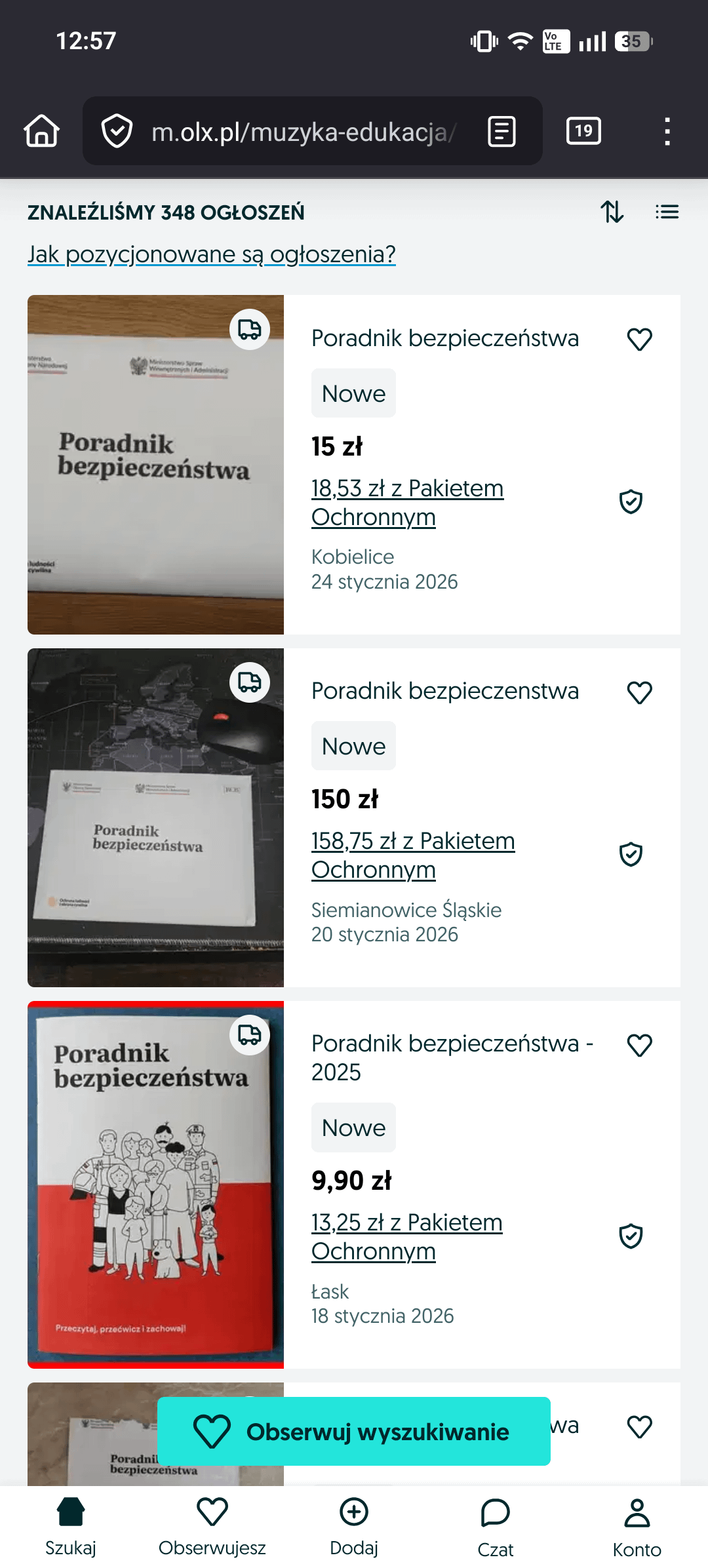Open the 18,53 zł z Pakietem Ochronnym link
This screenshot has width=708, height=1568.
[406, 502]
